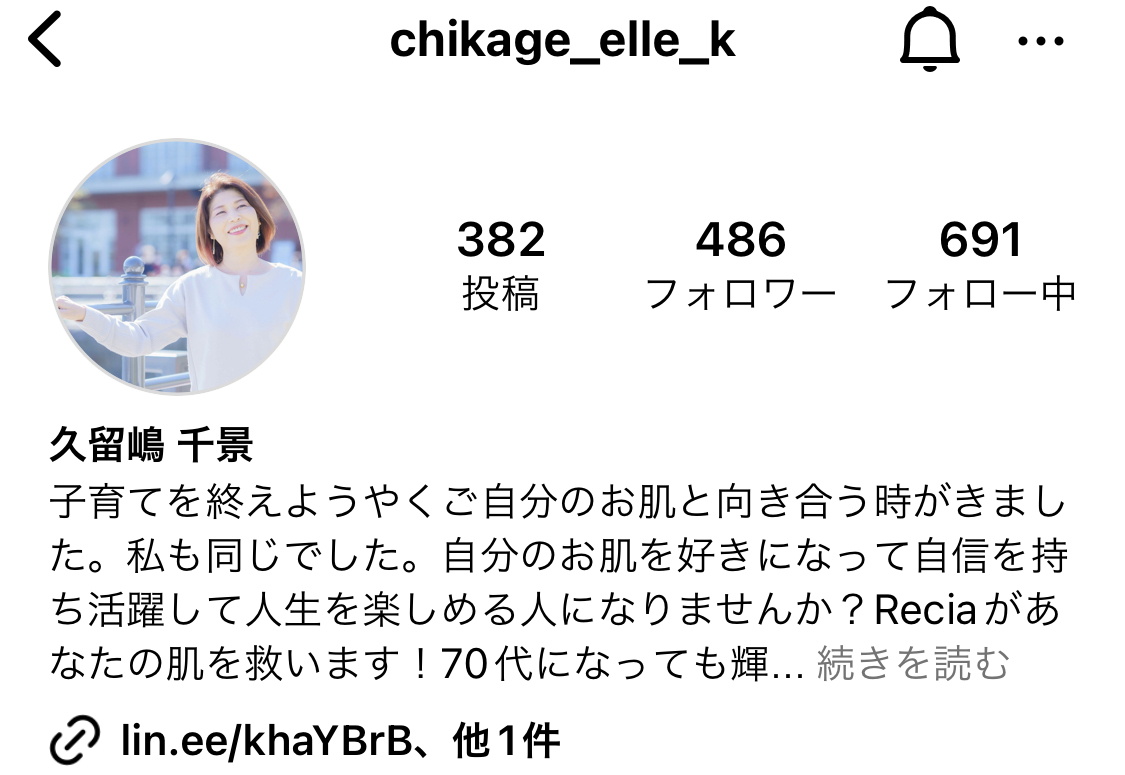This screenshot has height=775, width=1125.
Task: Open the three-dot overflow menu
Action: point(1041,42)
